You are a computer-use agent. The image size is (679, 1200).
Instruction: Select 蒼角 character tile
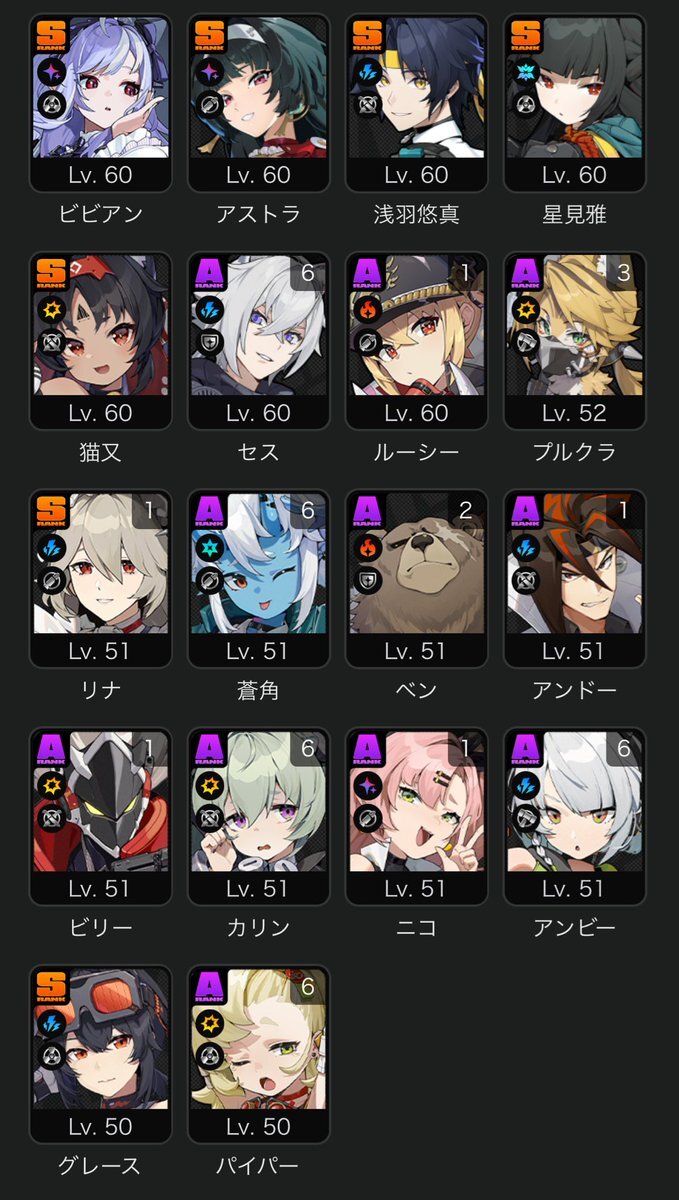(258, 578)
